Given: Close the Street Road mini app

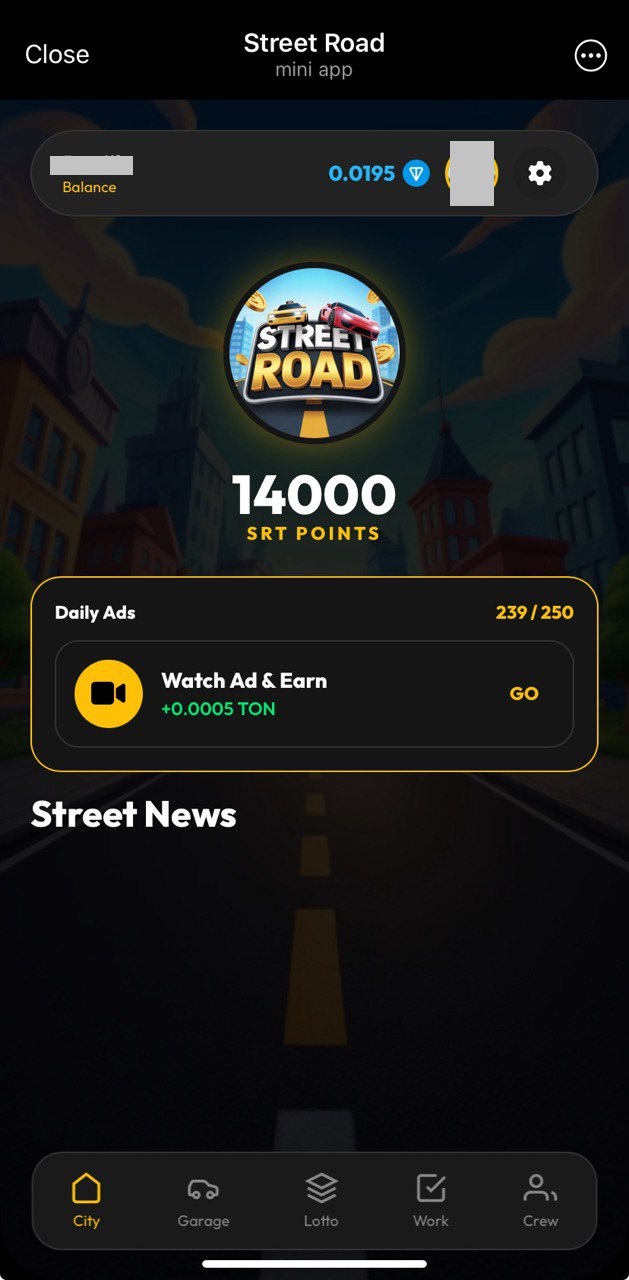Looking at the screenshot, I should (57, 54).
